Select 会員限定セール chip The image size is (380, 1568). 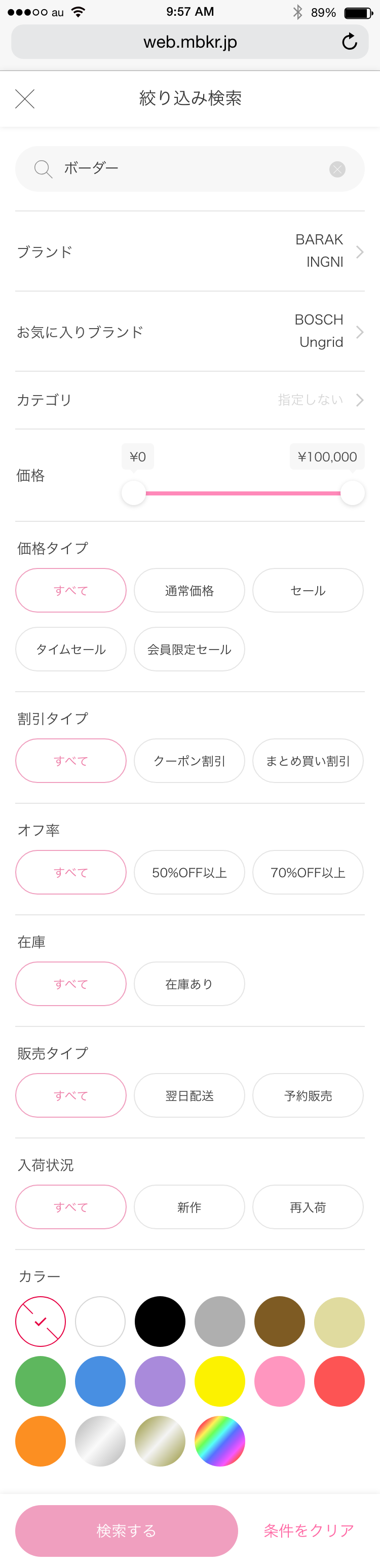(189, 650)
